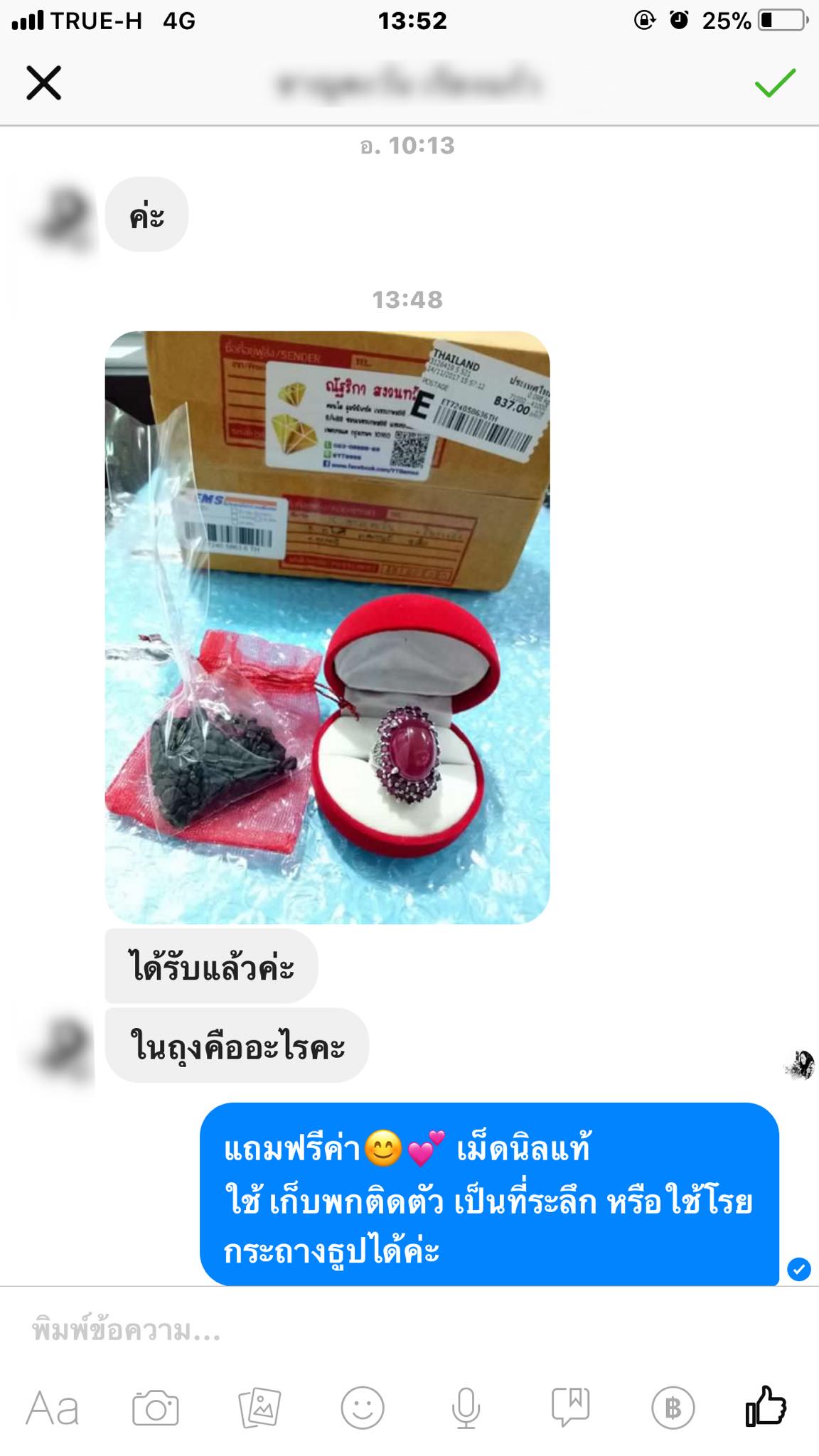Switch to text keyboard with the Aa icon

coord(53,1408)
